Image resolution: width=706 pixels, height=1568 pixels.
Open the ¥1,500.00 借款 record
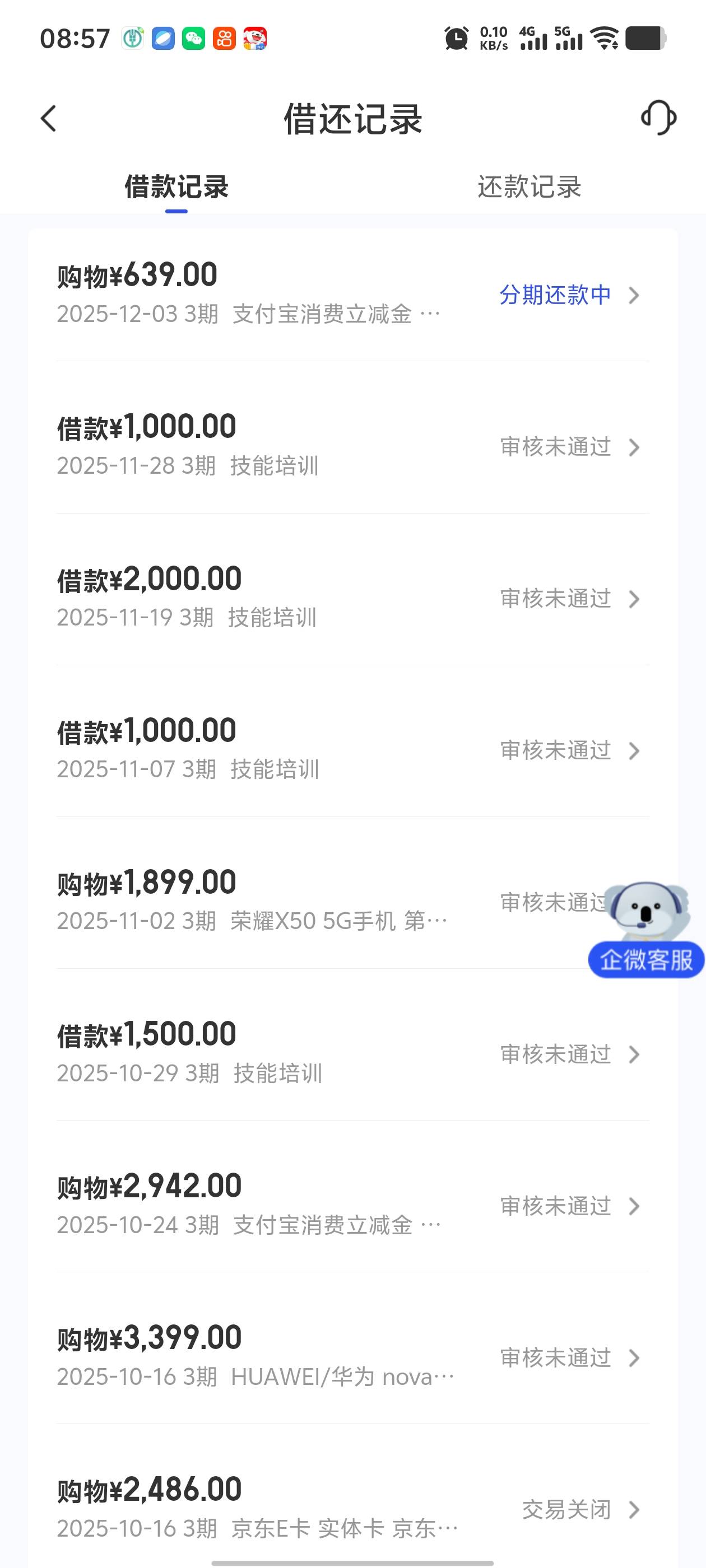click(352, 1054)
